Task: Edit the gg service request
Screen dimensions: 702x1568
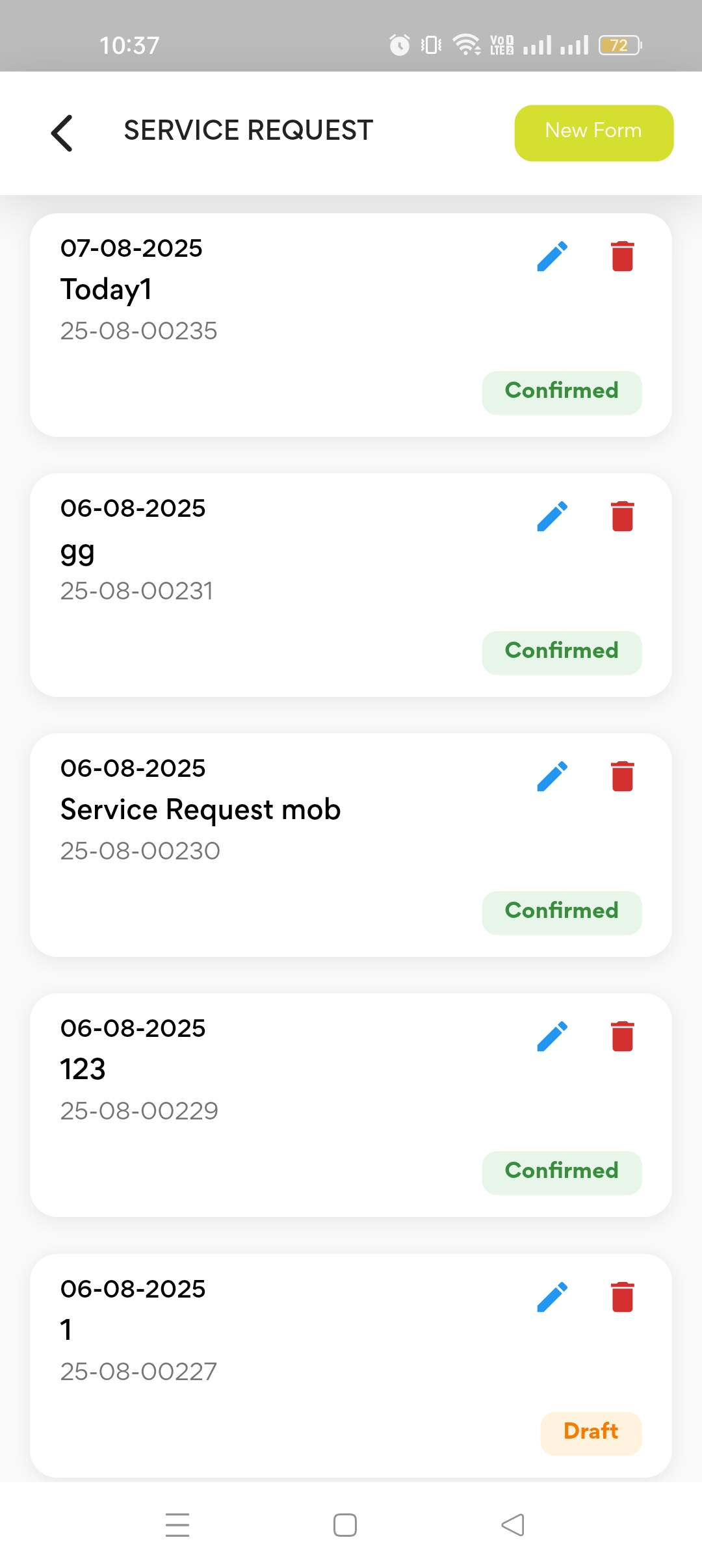Action: point(552,516)
